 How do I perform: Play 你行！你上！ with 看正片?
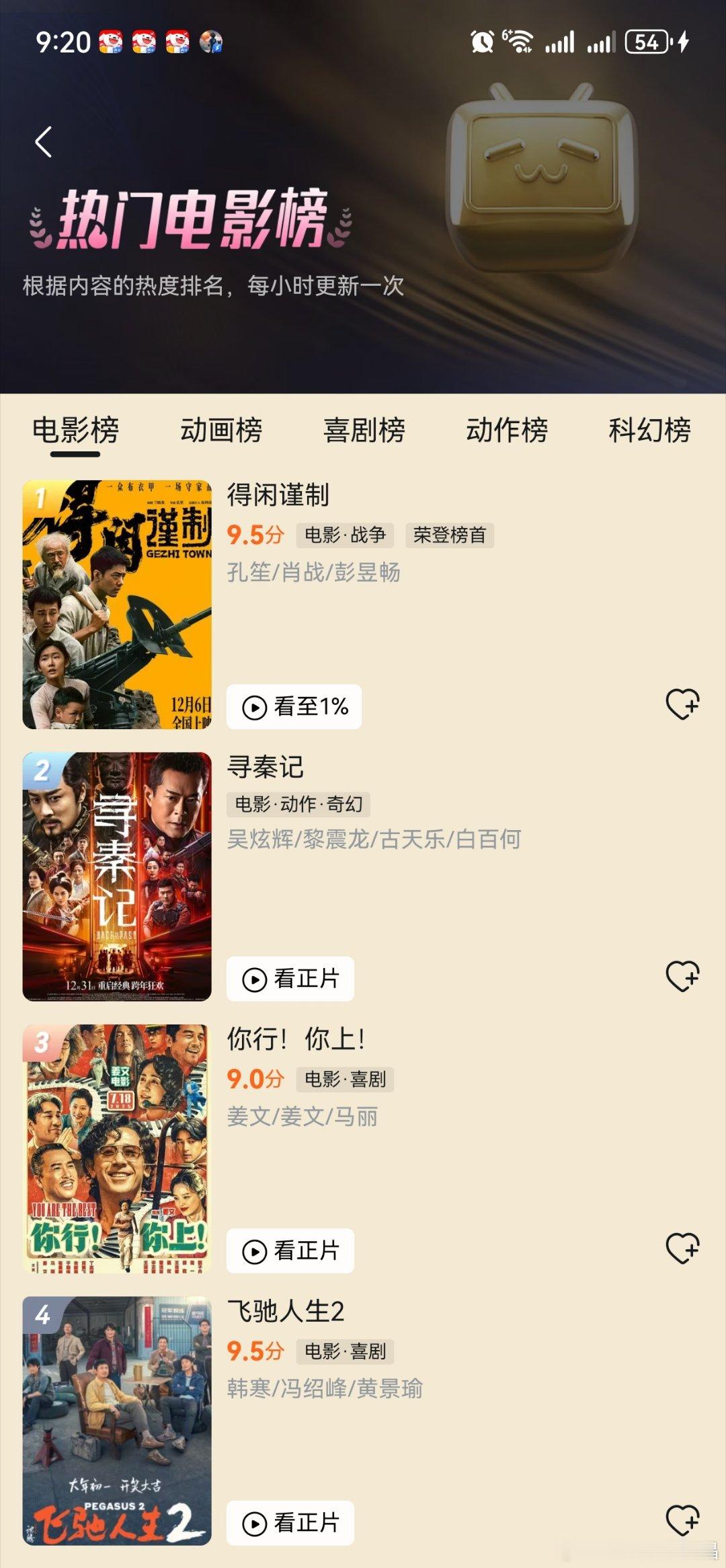click(290, 1251)
